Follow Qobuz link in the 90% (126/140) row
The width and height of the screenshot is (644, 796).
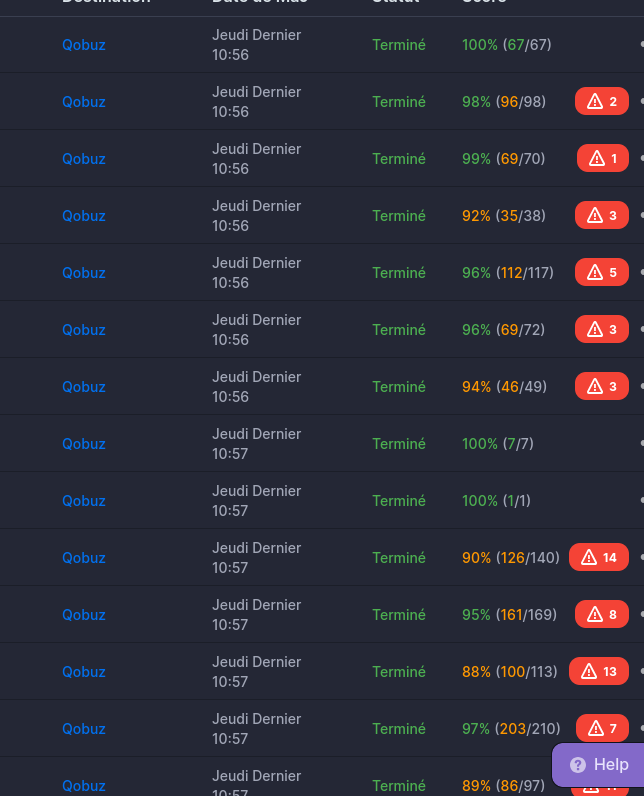point(84,558)
